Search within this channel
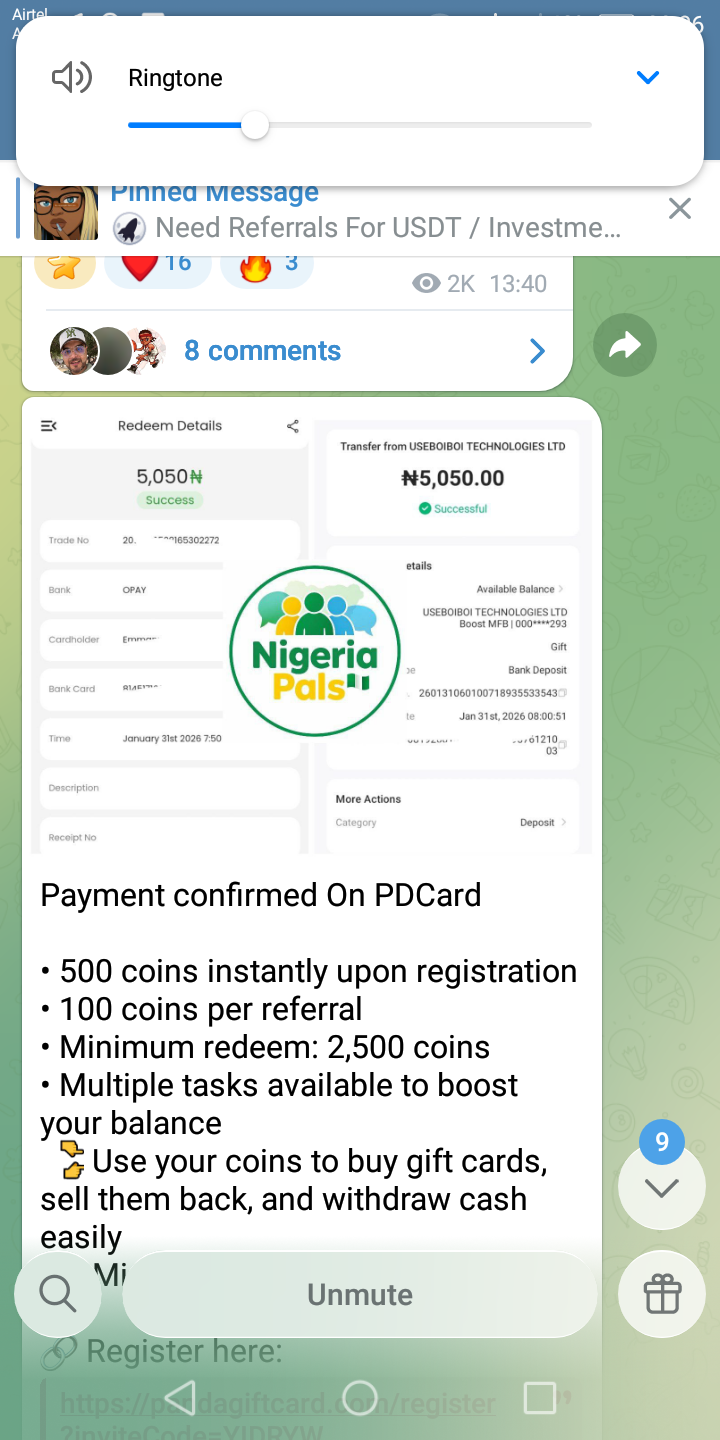720x1440 pixels. pyautogui.click(x=58, y=1295)
